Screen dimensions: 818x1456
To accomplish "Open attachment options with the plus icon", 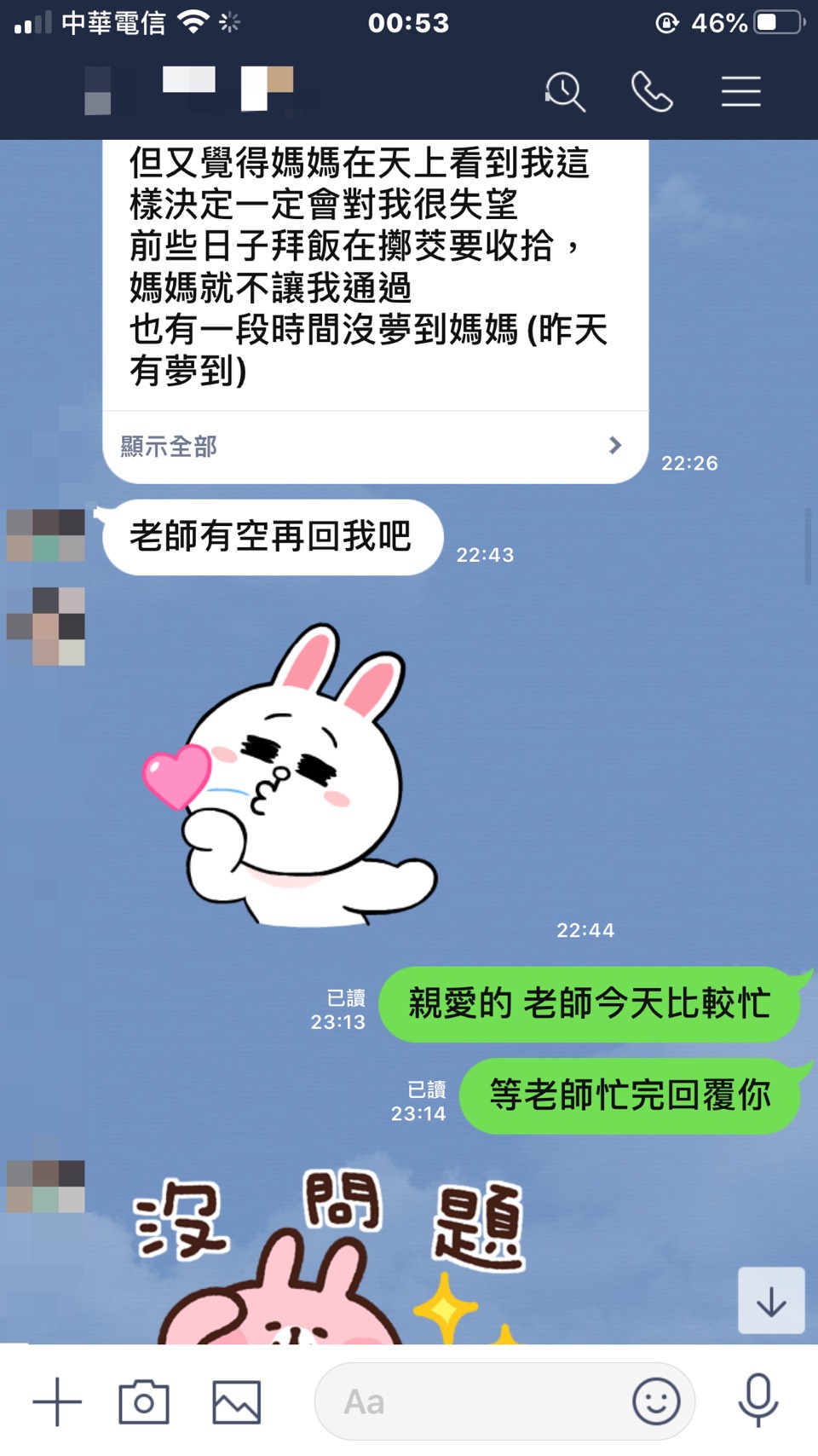I will [x=57, y=1401].
